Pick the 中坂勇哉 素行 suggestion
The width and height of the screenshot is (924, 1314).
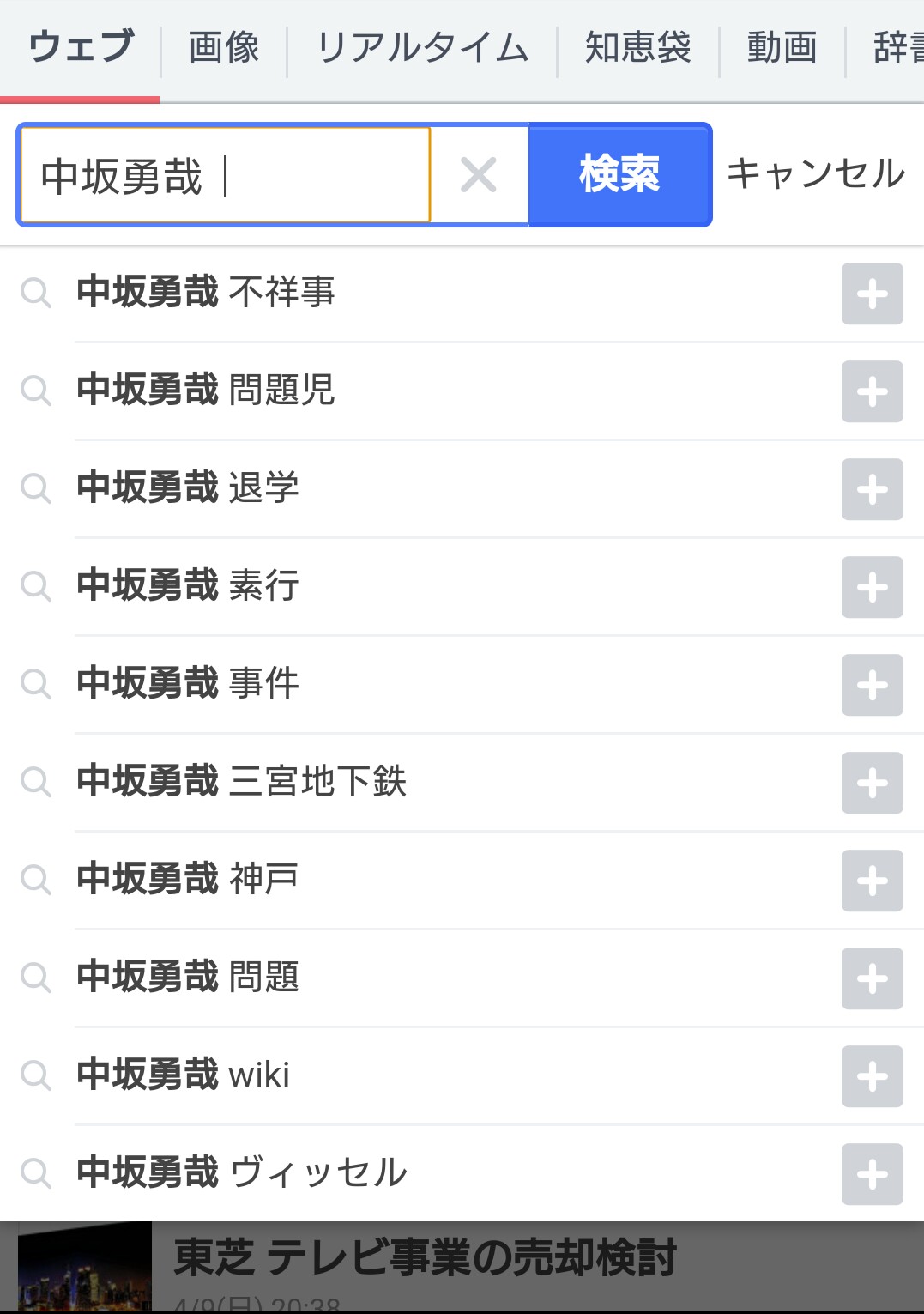click(x=189, y=585)
